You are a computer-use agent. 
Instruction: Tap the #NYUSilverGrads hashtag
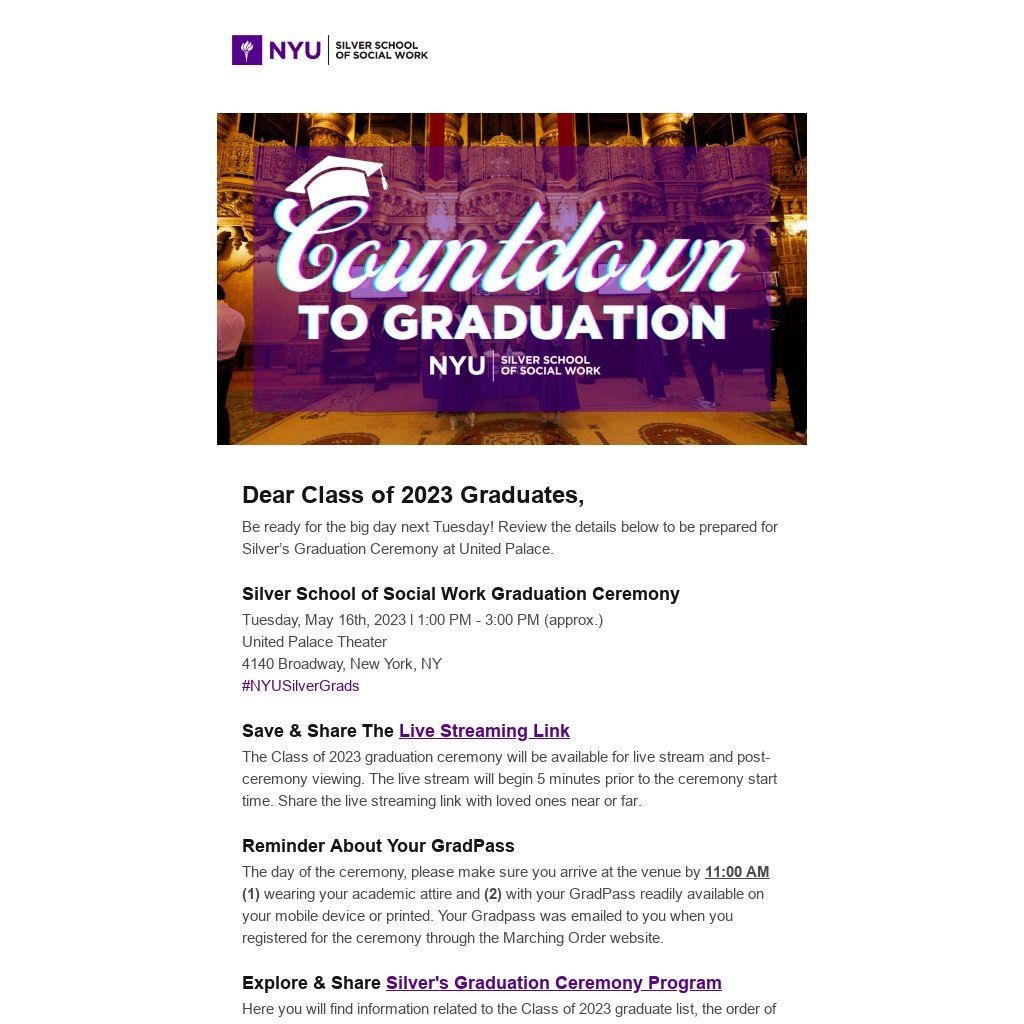(300, 686)
